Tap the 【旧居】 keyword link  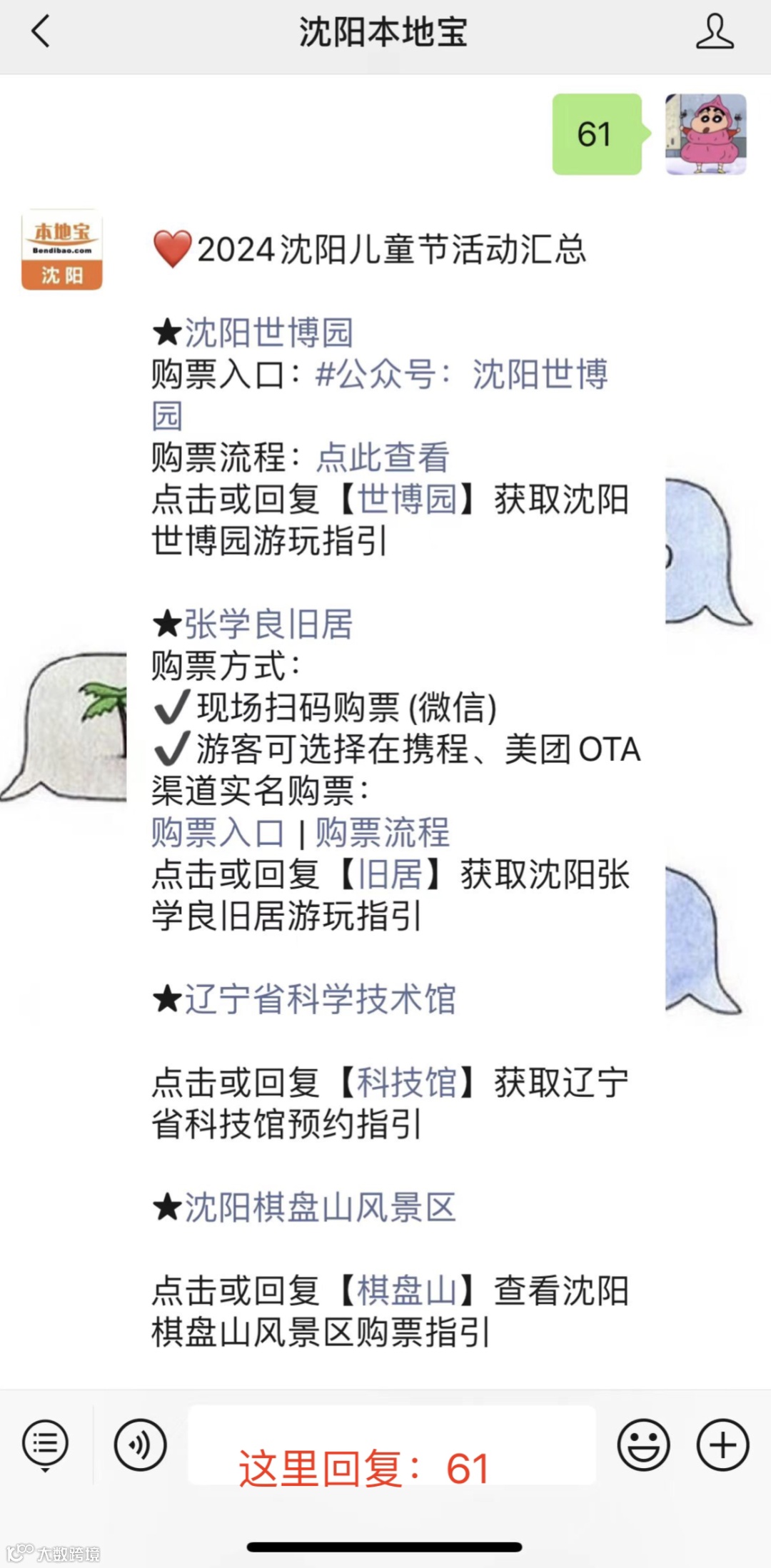[390, 874]
